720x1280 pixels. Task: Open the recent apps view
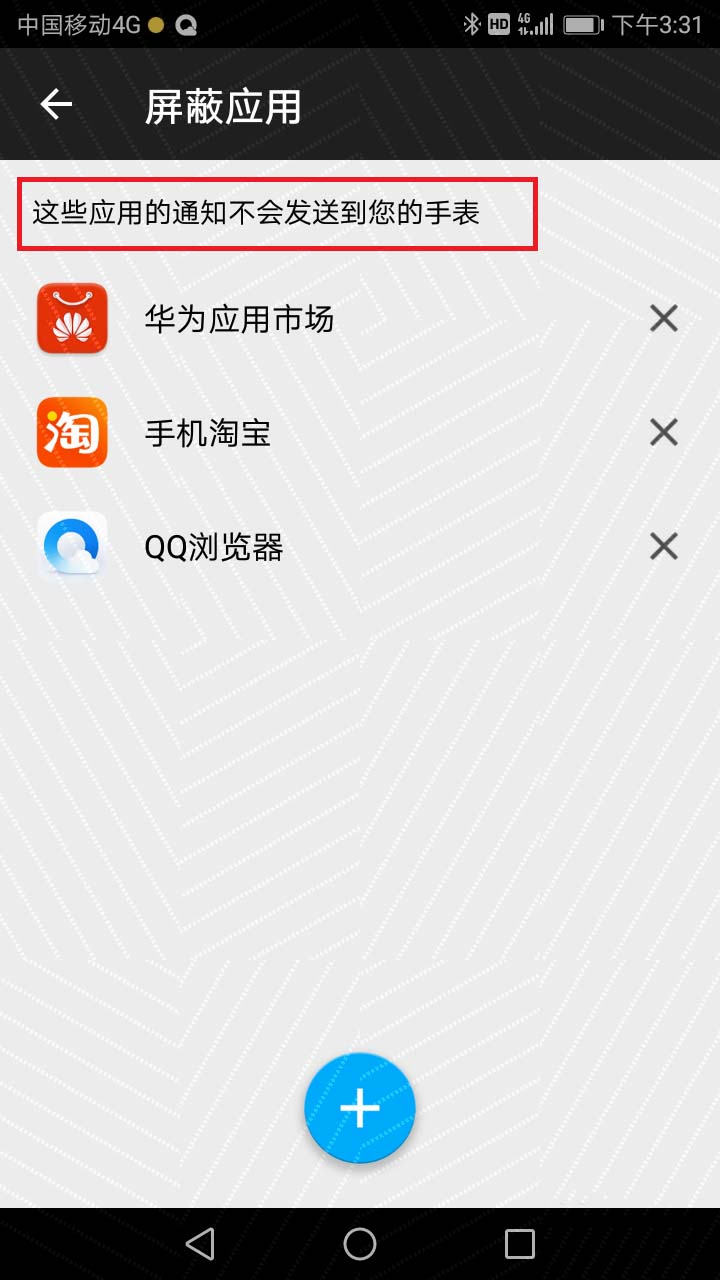520,1244
